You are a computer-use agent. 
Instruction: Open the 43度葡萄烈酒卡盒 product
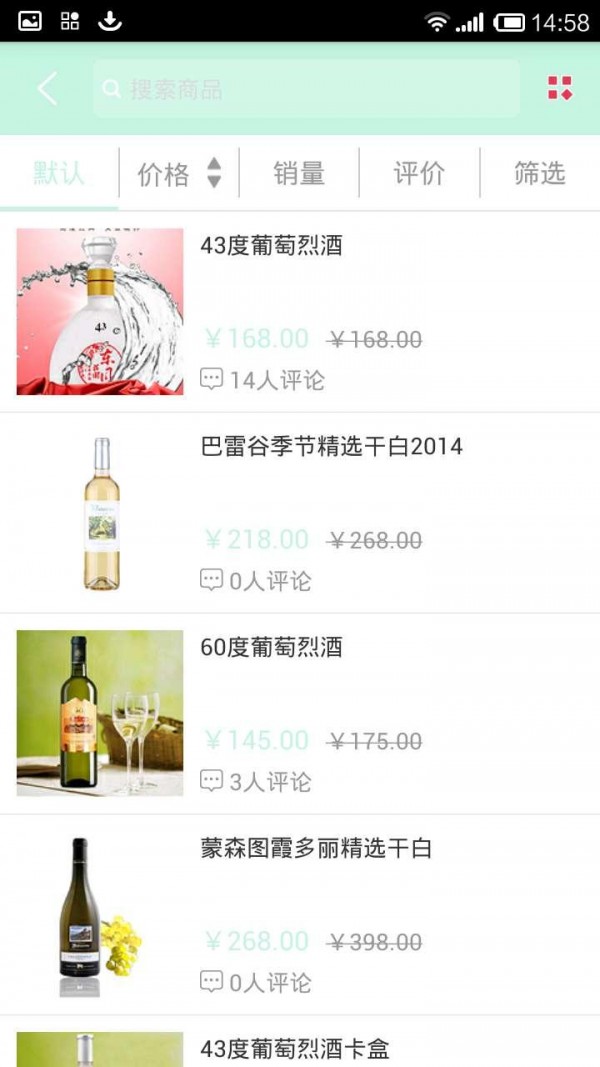point(300,1048)
